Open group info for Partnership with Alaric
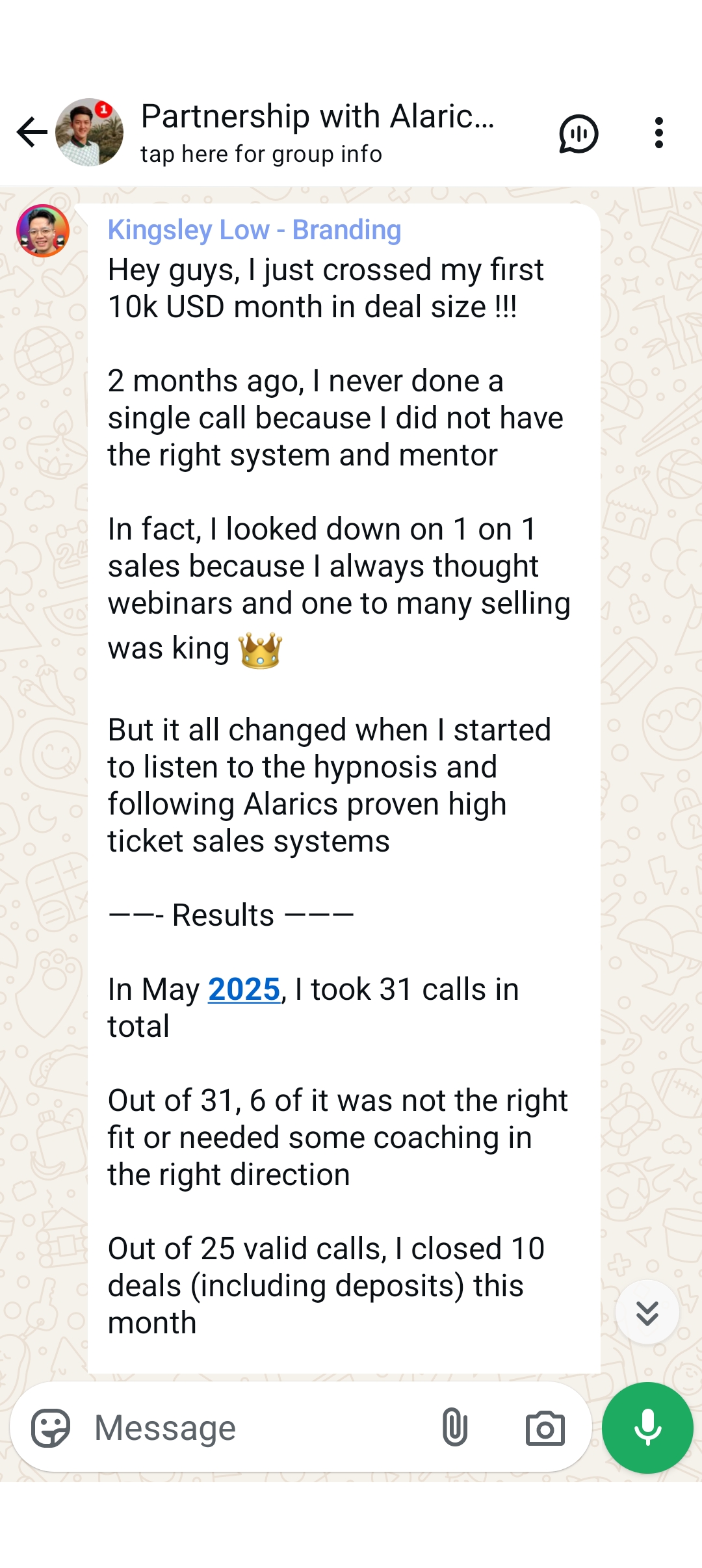Viewport: 702px width, 1568px height. pos(318,133)
